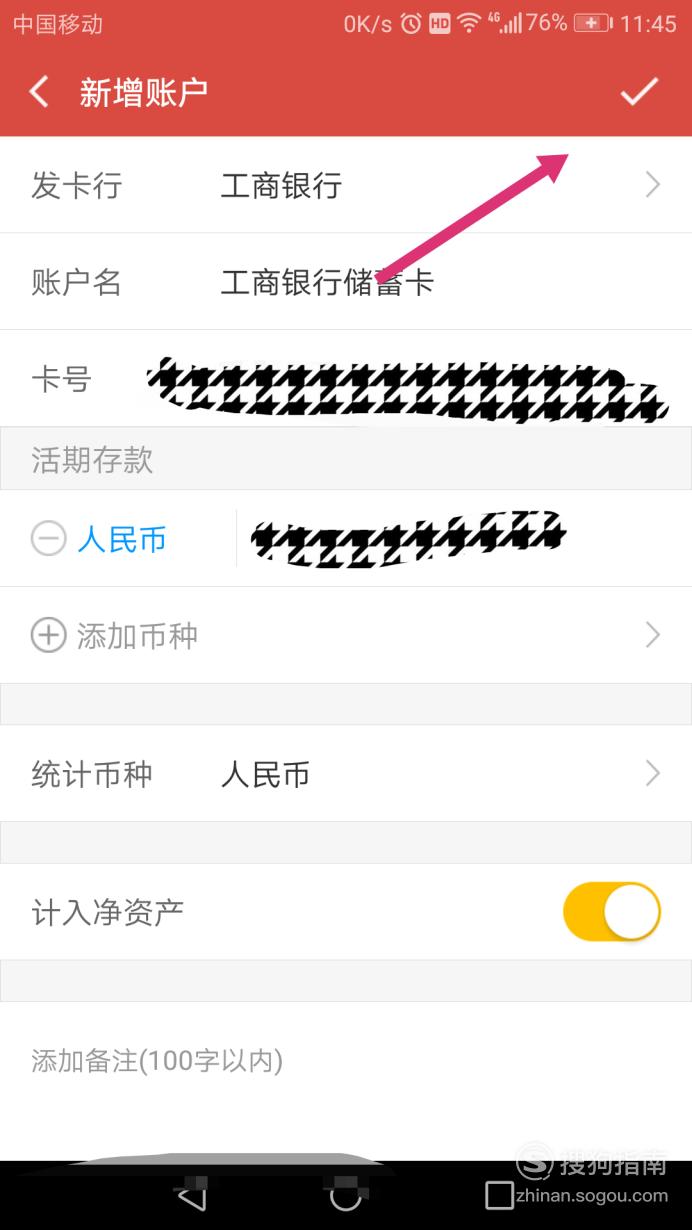Image resolution: width=692 pixels, height=1230 pixels.
Task: Open recent apps from navigation bar
Action: (498, 1195)
